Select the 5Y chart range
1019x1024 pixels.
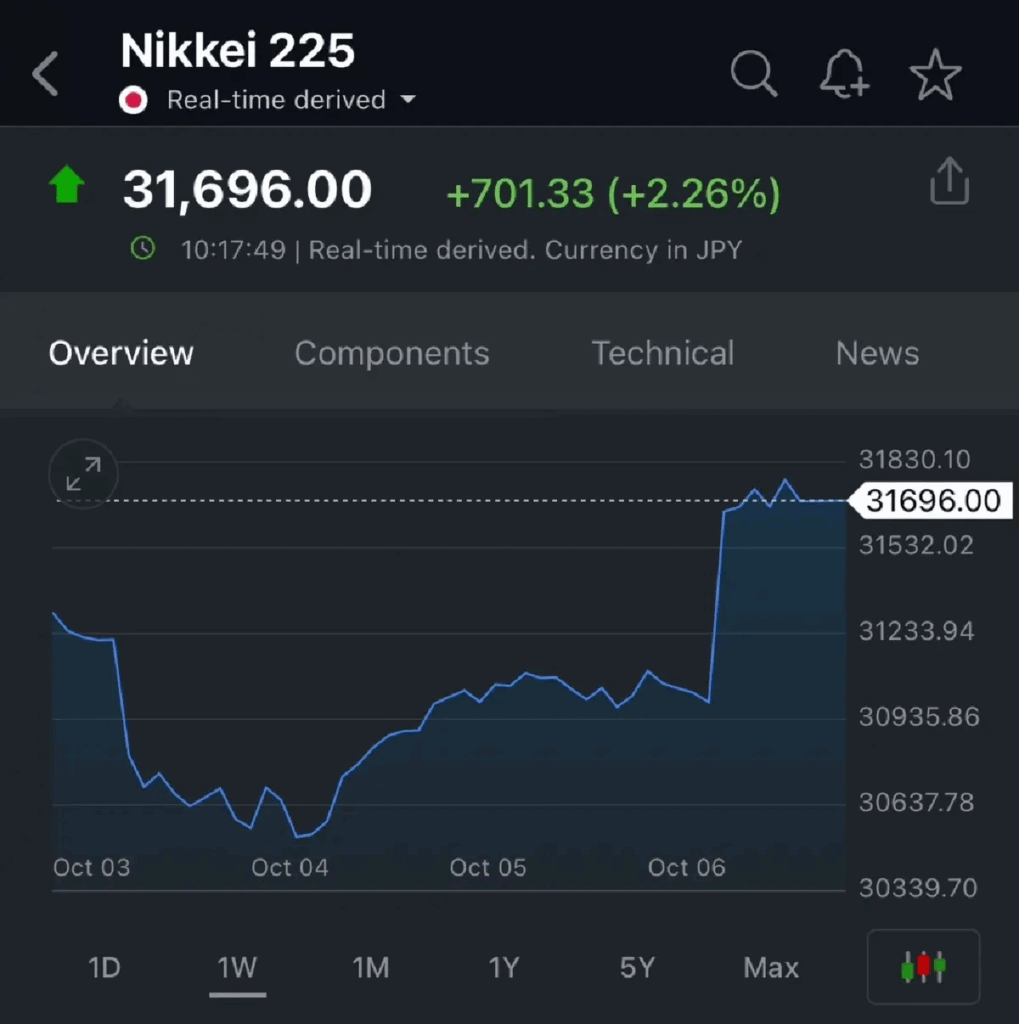(637, 967)
